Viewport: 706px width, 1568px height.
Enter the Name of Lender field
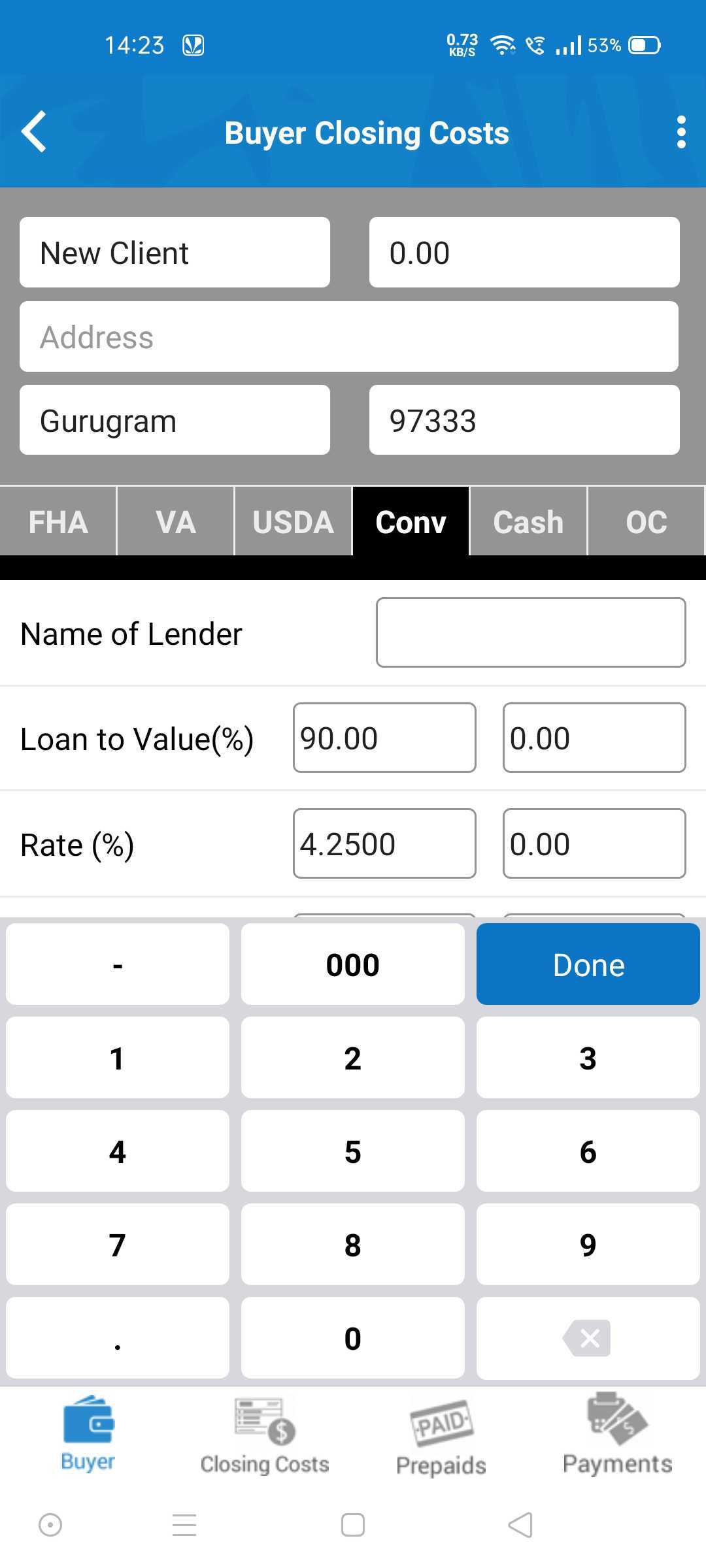(x=531, y=633)
